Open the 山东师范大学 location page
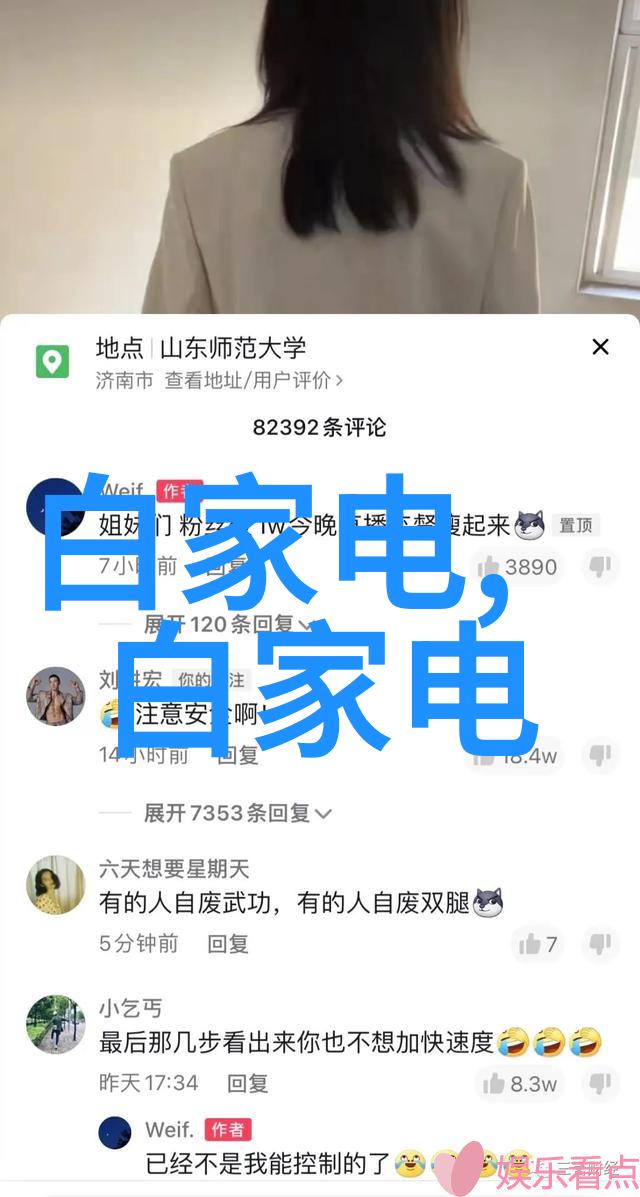The height and width of the screenshot is (1197, 640). [229, 348]
